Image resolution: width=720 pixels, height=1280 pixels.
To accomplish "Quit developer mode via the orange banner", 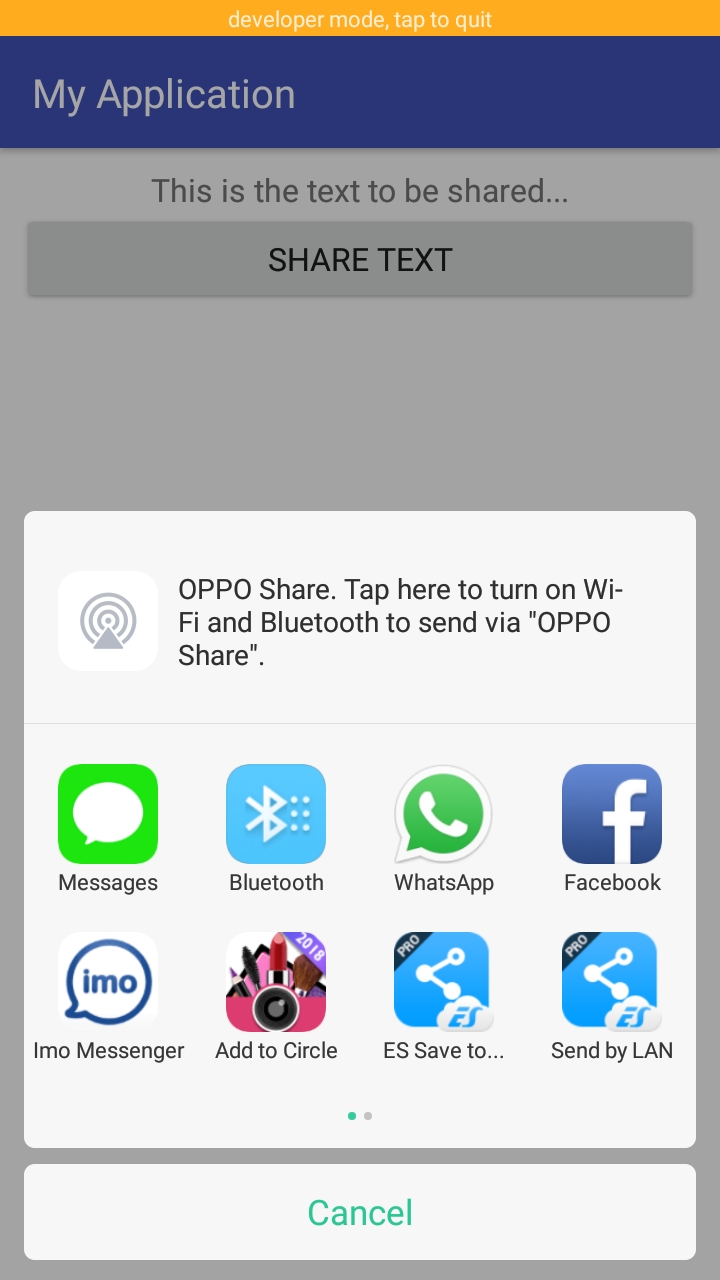I will pos(360,19).
